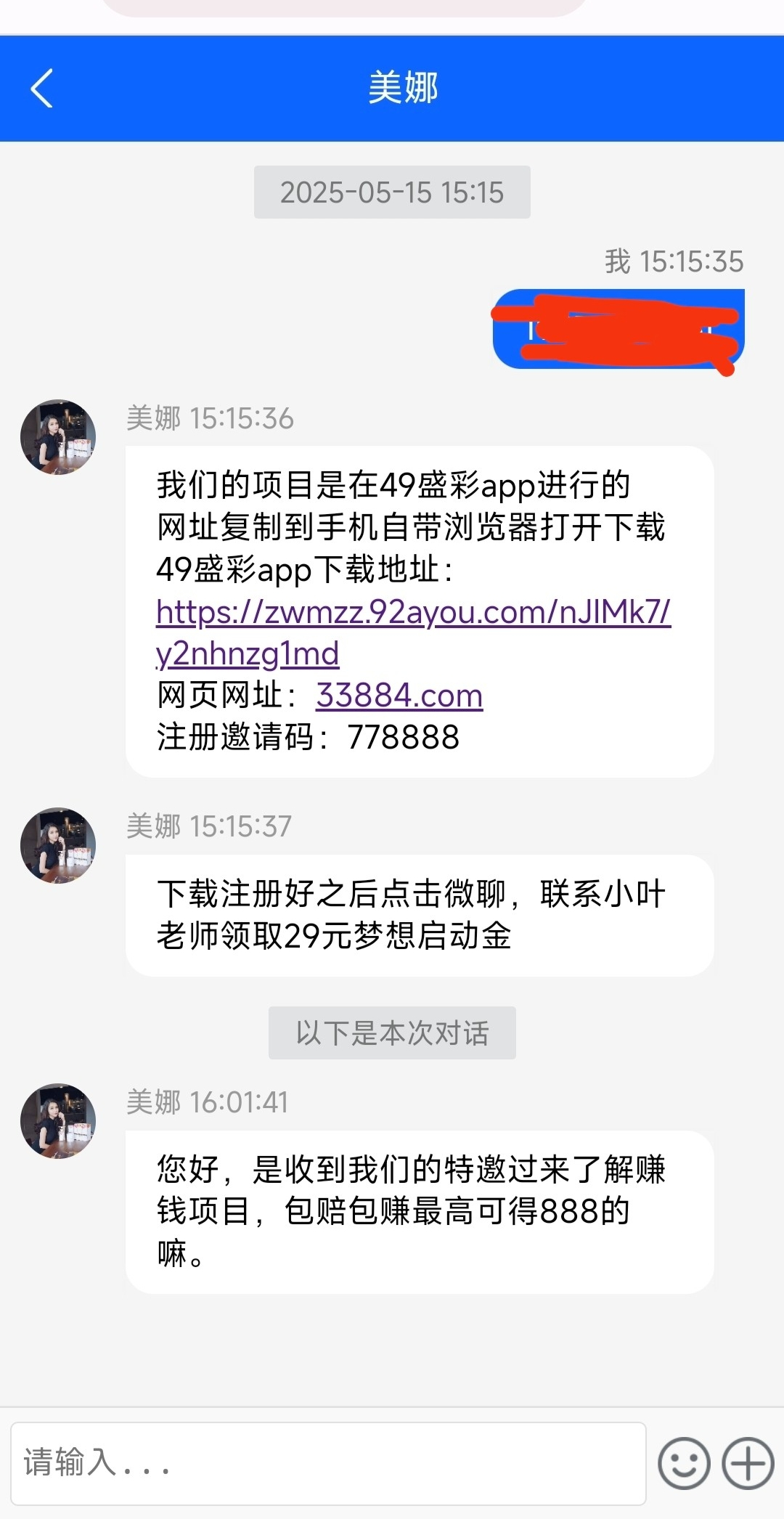Tap the 请输入 message input field

click(x=328, y=1462)
